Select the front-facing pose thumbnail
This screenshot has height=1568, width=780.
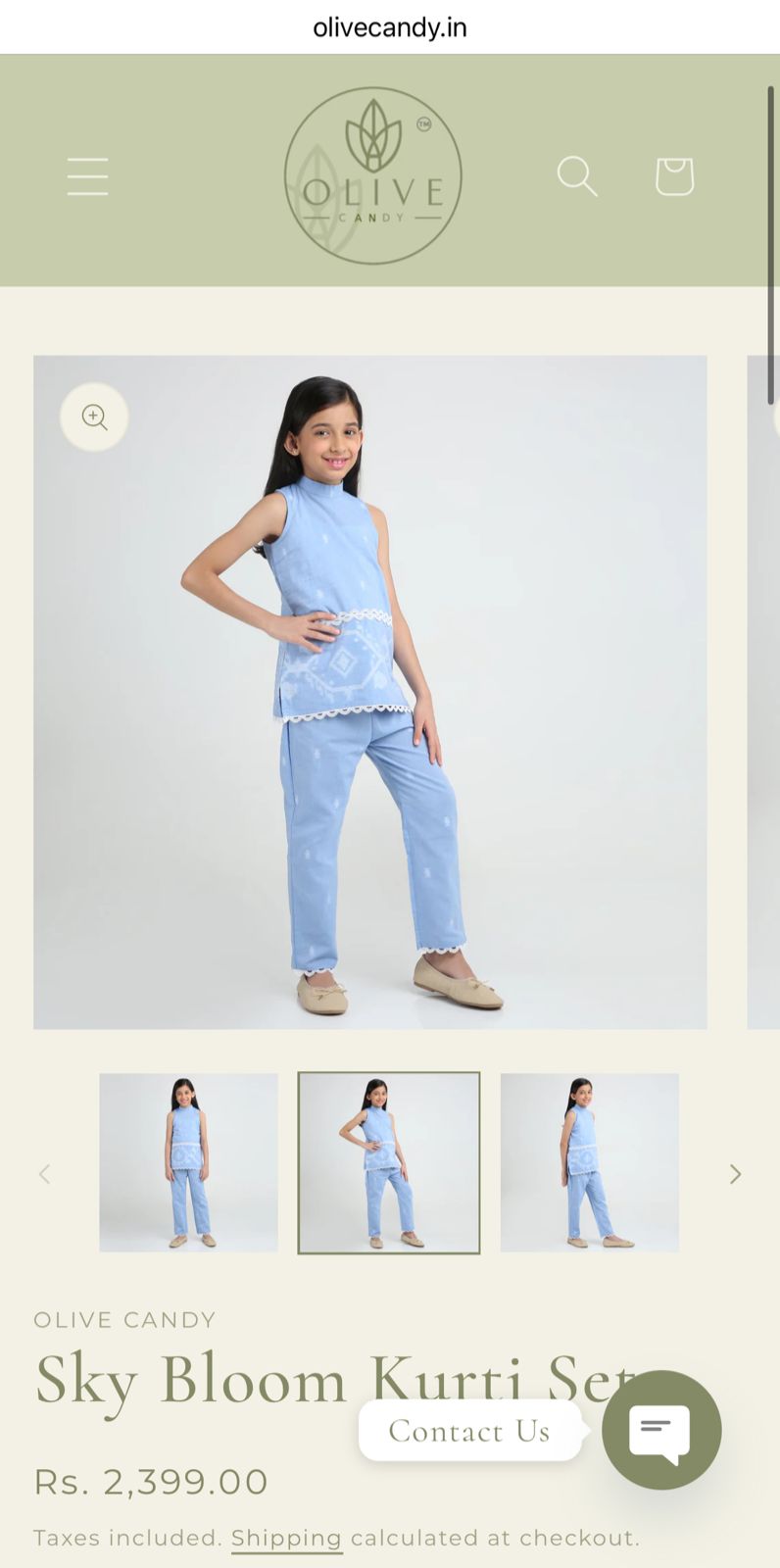click(x=188, y=1162)
